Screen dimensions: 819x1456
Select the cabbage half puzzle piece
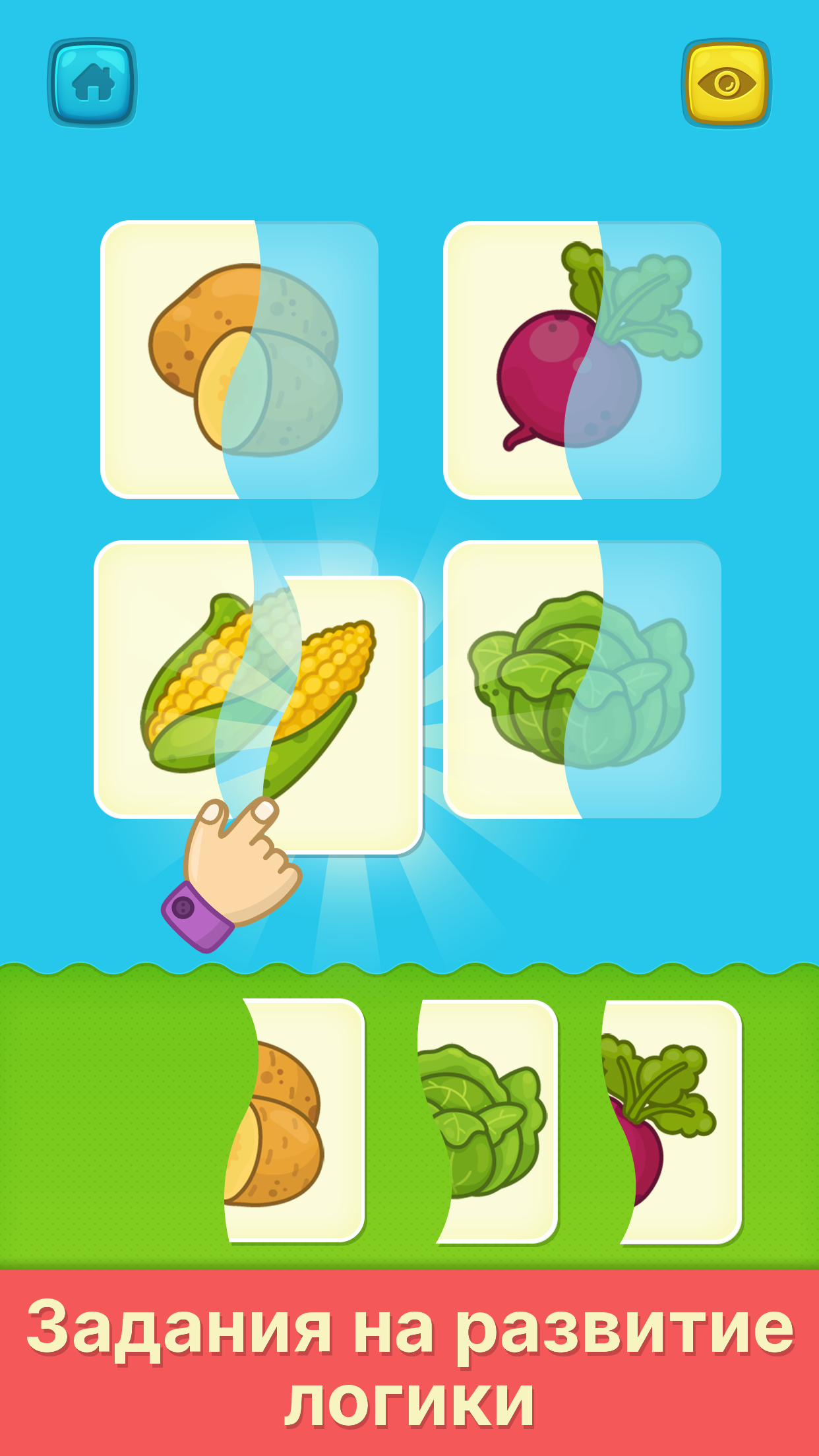click(488, 1122)
